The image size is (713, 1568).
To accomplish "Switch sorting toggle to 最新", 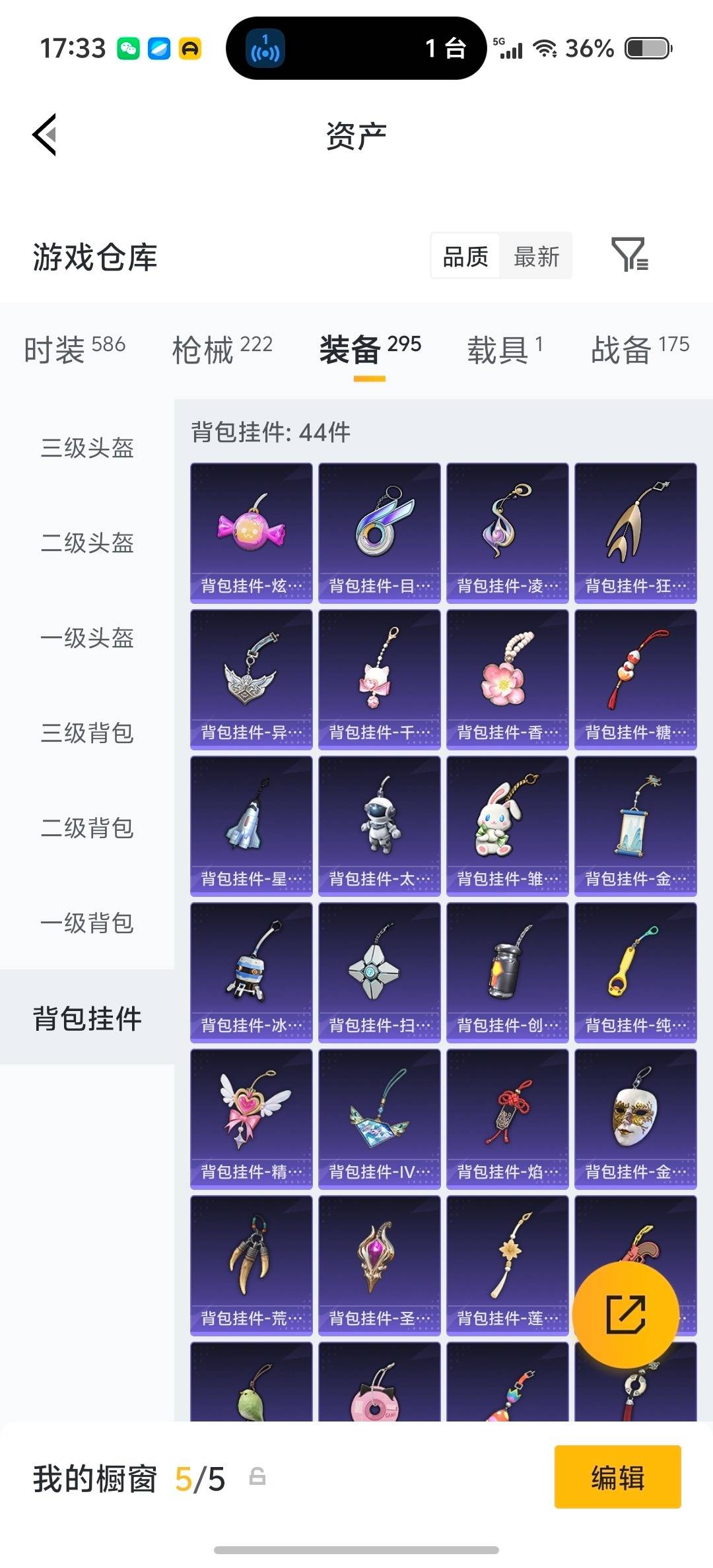I will pyautogui.click(x=536, y=256).
